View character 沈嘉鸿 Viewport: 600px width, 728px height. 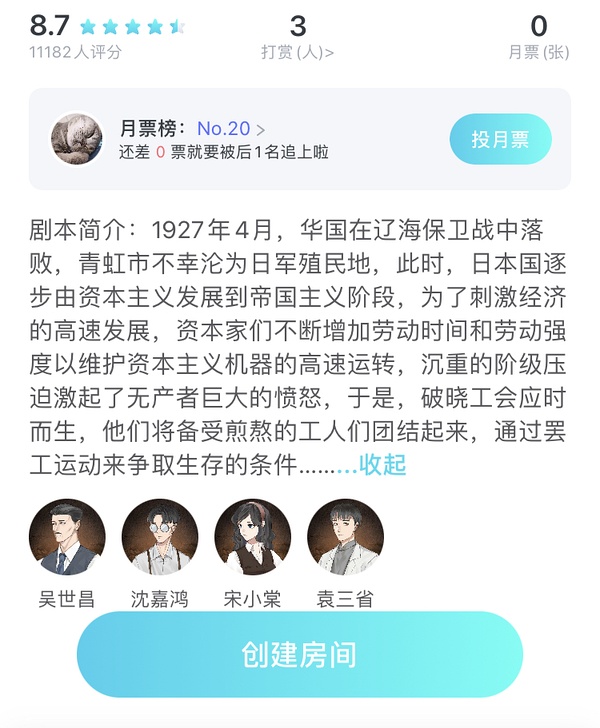(x=160, y=538)
